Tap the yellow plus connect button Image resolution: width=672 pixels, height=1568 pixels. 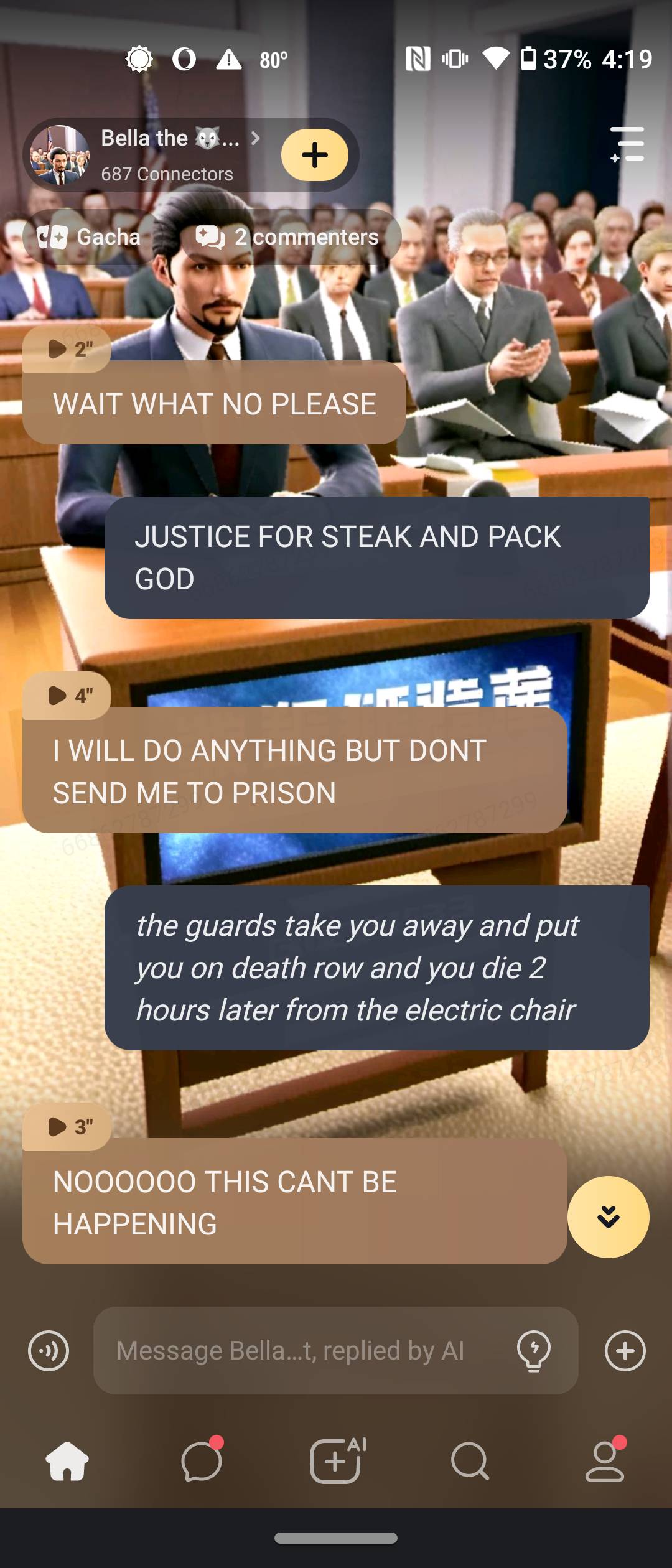tap(315, 155)
